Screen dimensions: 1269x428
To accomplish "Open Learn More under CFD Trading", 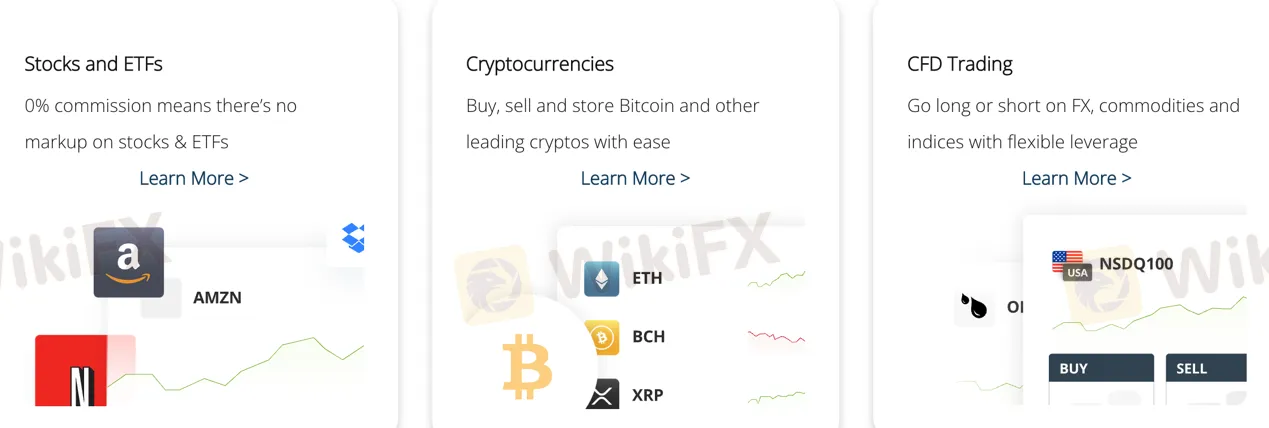I will click(1076, 178).
